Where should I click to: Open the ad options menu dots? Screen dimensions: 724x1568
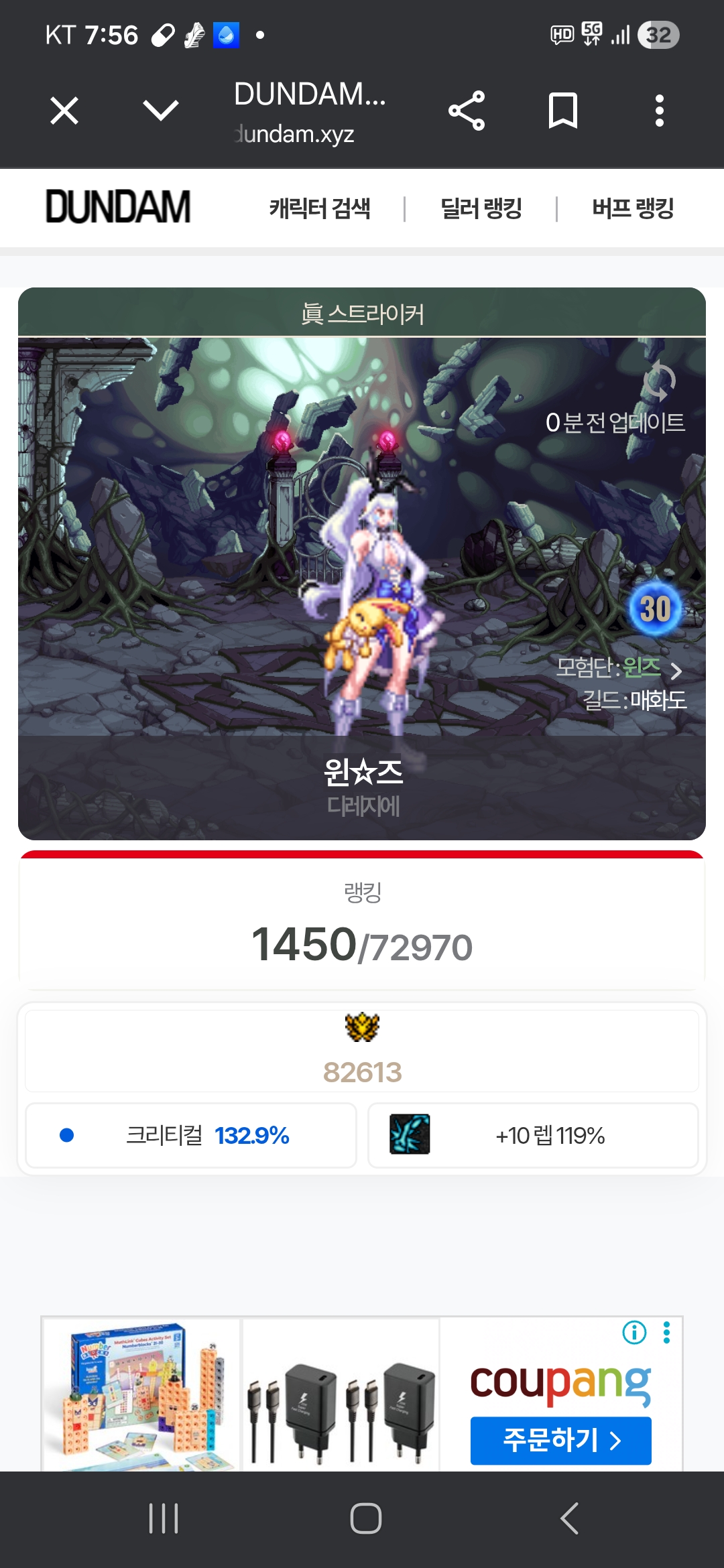click(666, 1333)
